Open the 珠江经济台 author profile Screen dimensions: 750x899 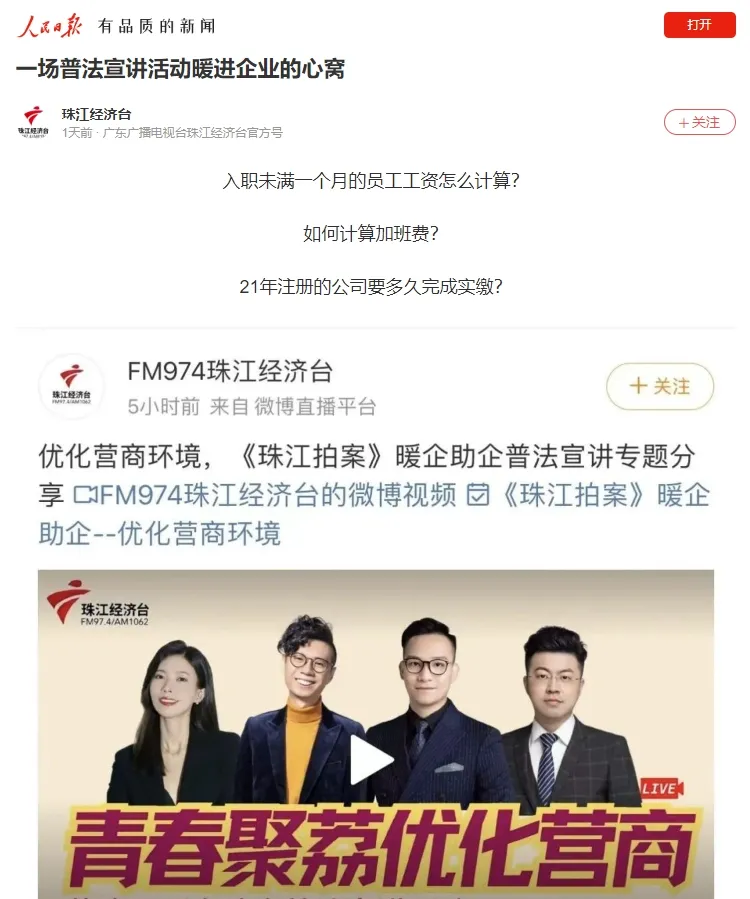click(96, 114)
